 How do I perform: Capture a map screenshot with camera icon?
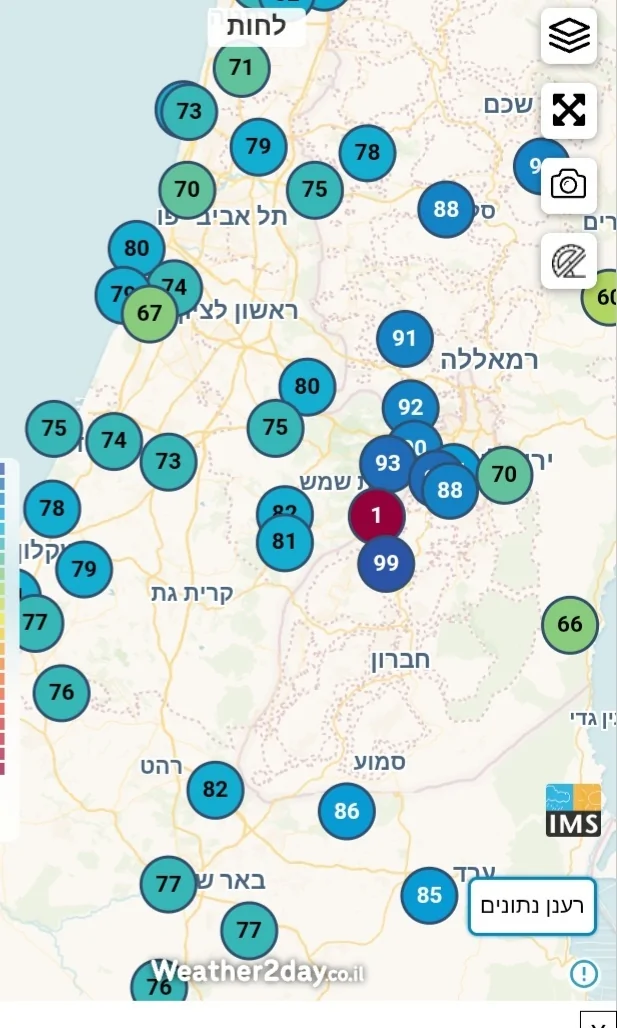click(569, 185)
